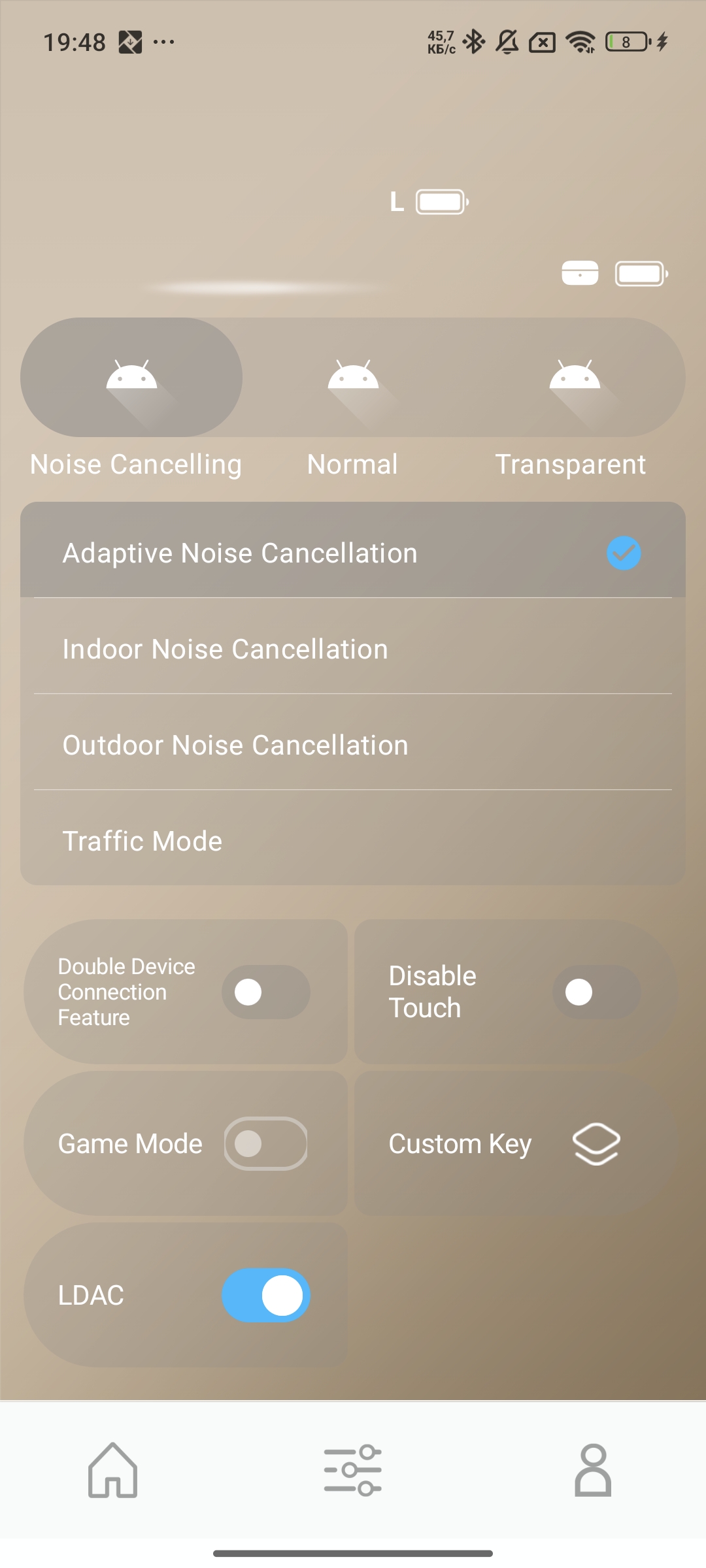706x1568 pixels.
Task: Turn off the LDAC switch
Action: 265,1295
